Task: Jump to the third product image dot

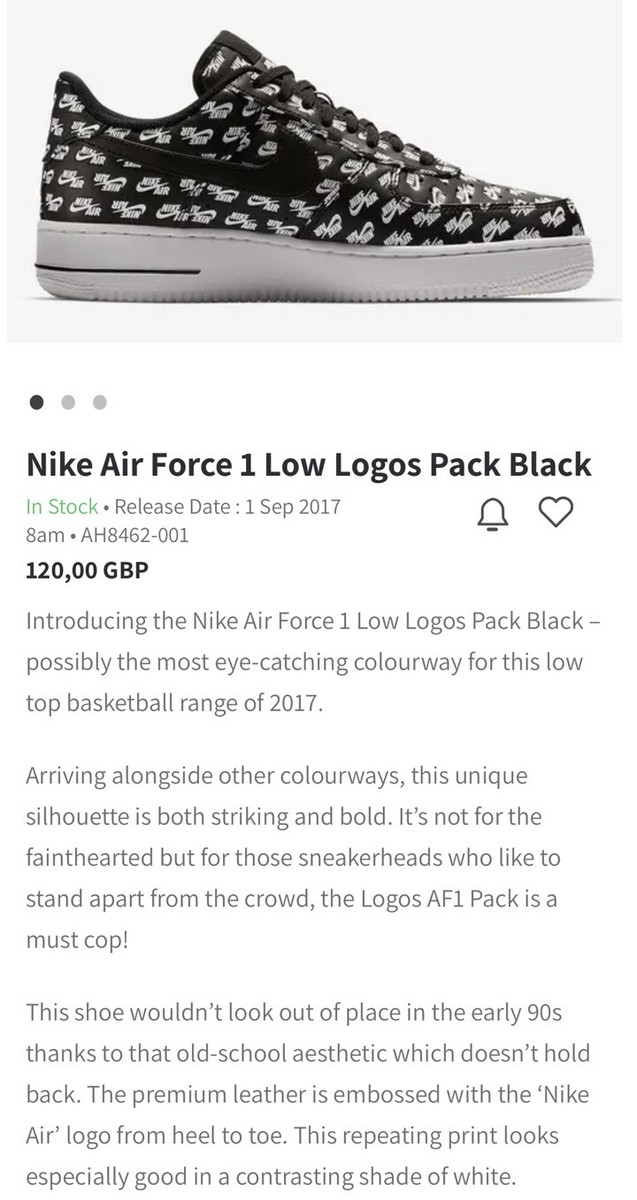Action: coord(99,402)
